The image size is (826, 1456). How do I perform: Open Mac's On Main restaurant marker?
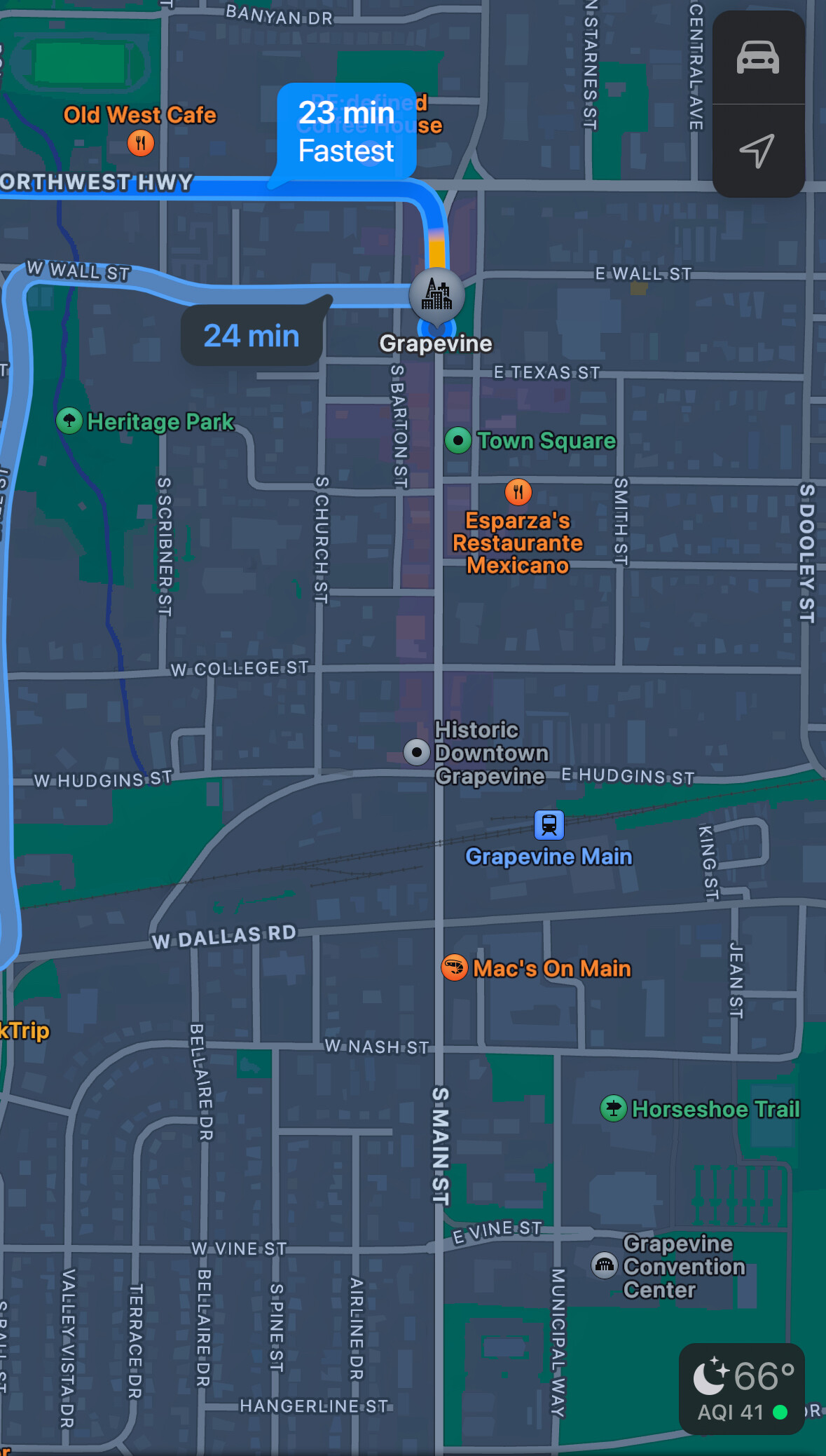(455, 968)
